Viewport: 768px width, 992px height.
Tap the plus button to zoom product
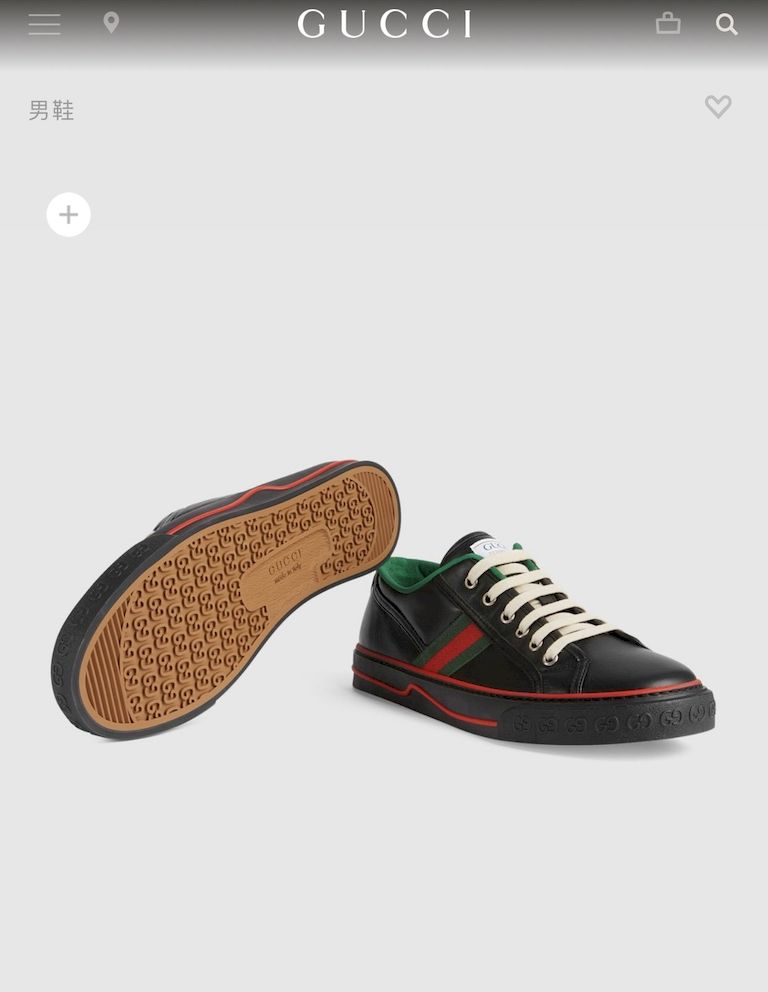pyautogui.click(x=68, y=214)
